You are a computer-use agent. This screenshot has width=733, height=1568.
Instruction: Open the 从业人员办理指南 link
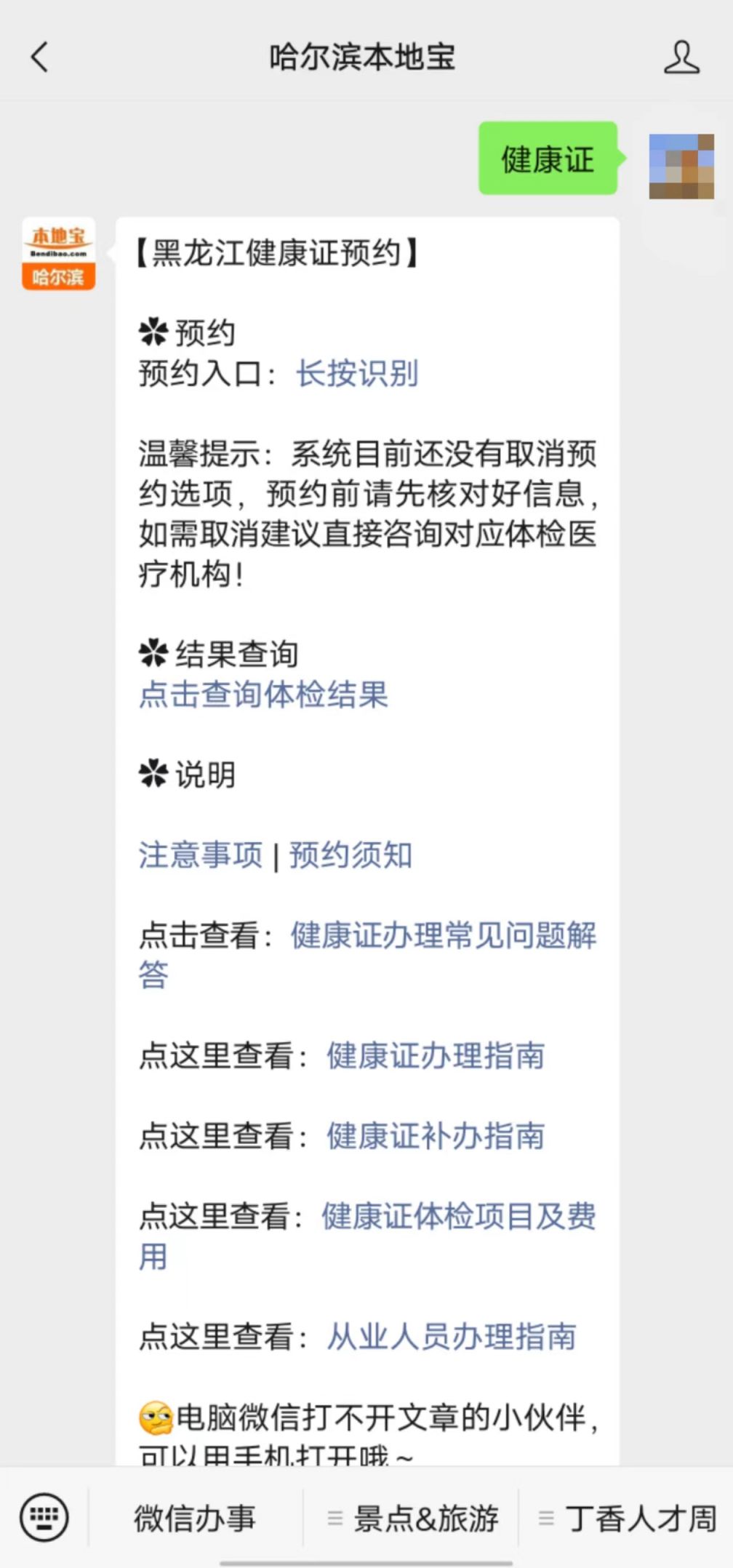pos(452,1337)
